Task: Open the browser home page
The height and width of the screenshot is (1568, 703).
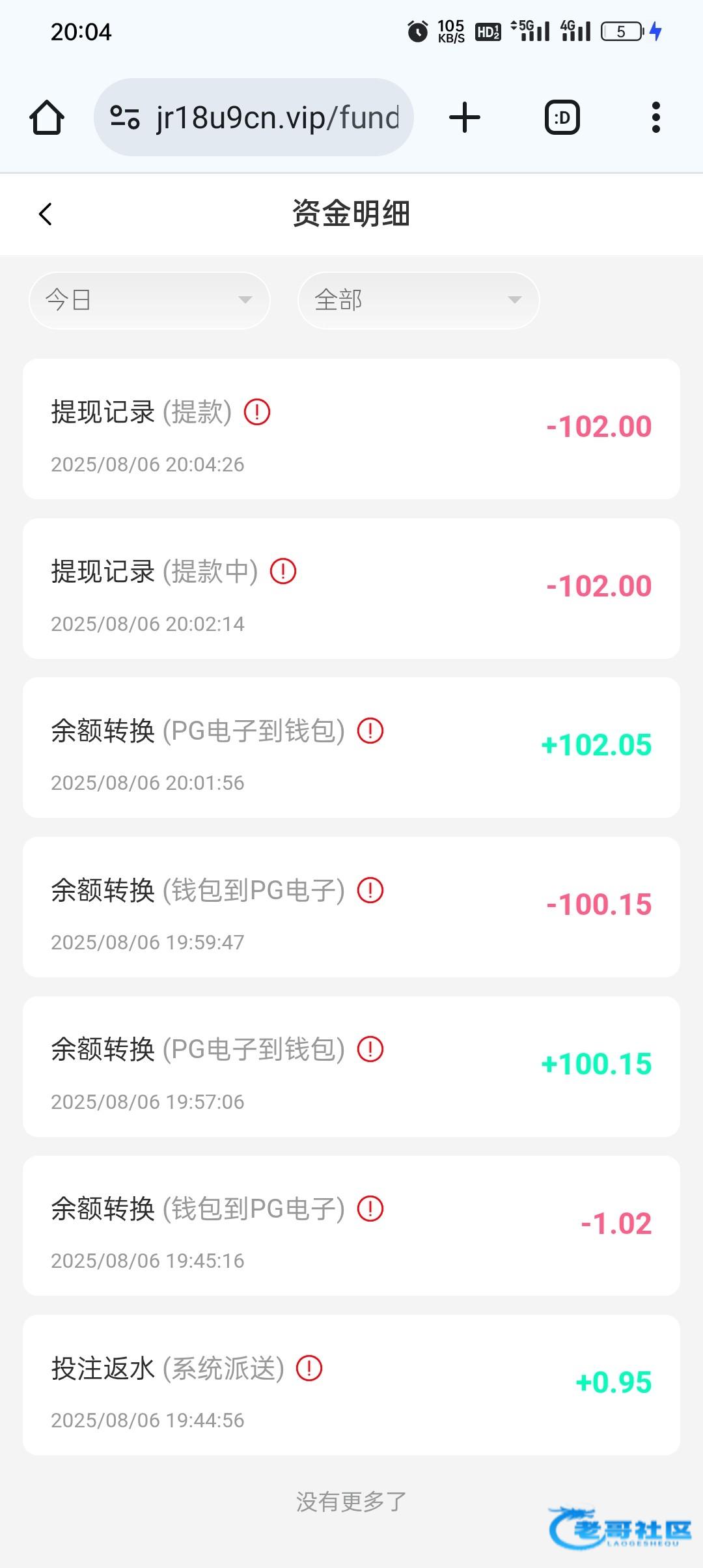Action: pyautogui.click(x=47, y=118)
